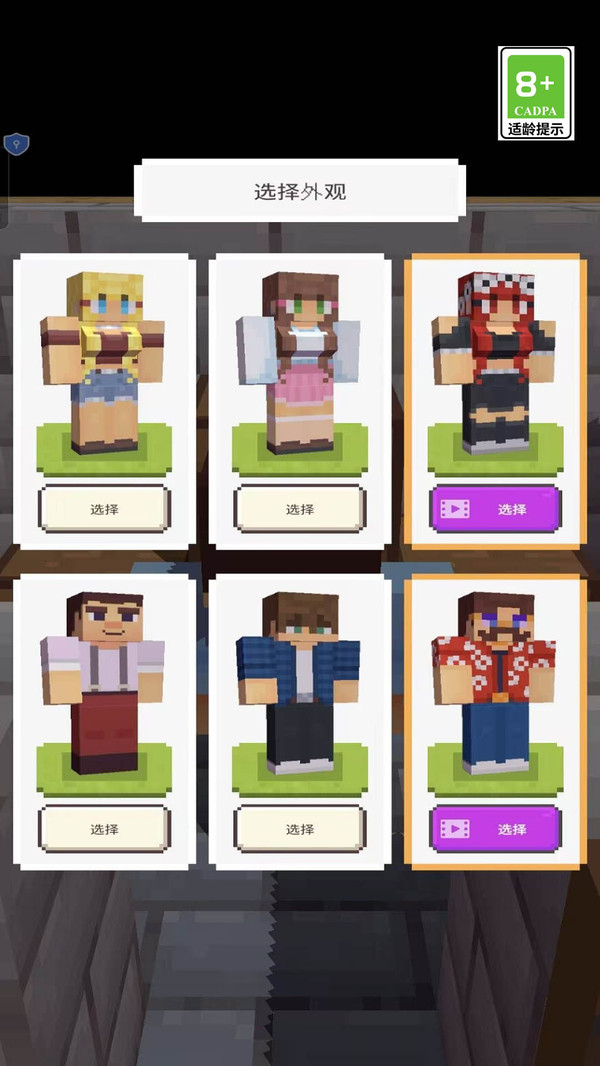This screenshot has height=1066, width=600.
Task: Tap the blue shield icon
Action: pyautogui.click(x=16, y=144)
